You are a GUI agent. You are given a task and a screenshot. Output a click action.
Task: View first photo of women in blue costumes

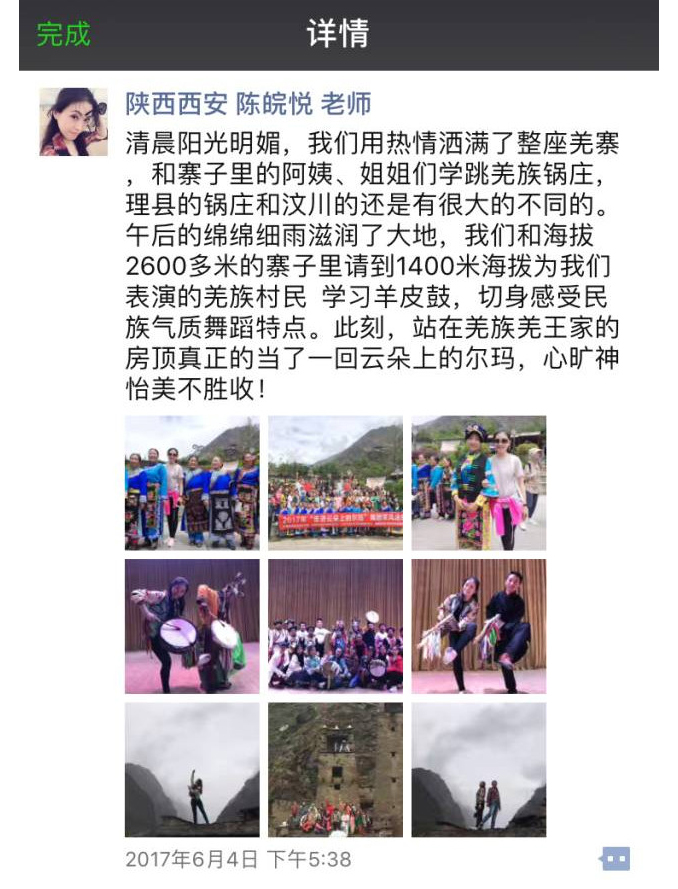click(192, 483)
